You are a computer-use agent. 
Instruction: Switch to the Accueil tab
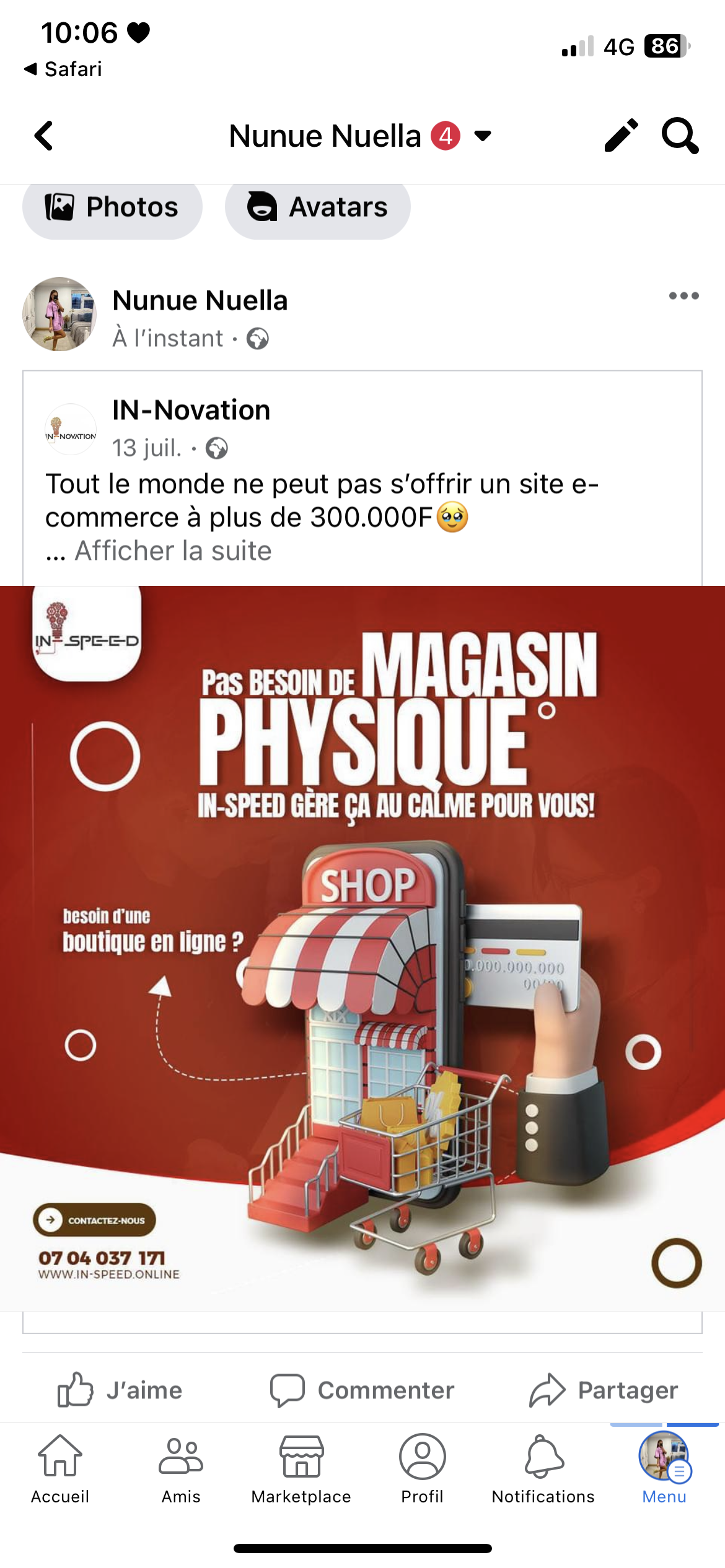click(x=60, y=1469)
